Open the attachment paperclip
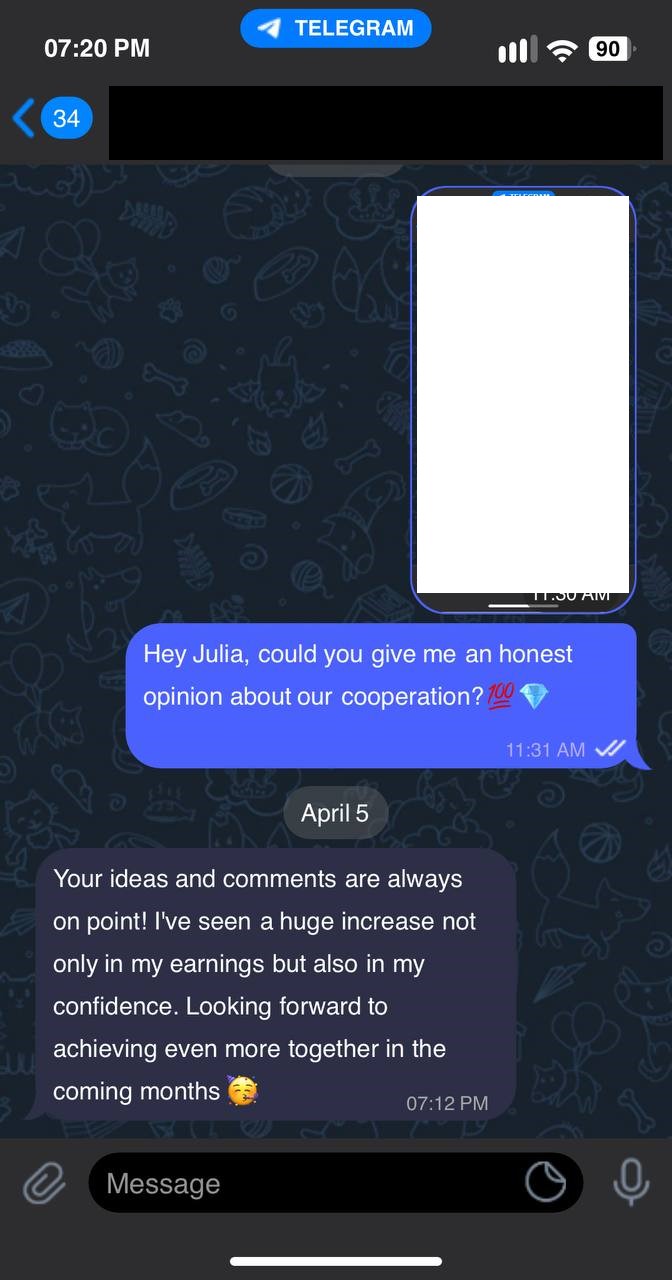The width and height of the screenshot is (672, 1280). [x=44, y=1184]
